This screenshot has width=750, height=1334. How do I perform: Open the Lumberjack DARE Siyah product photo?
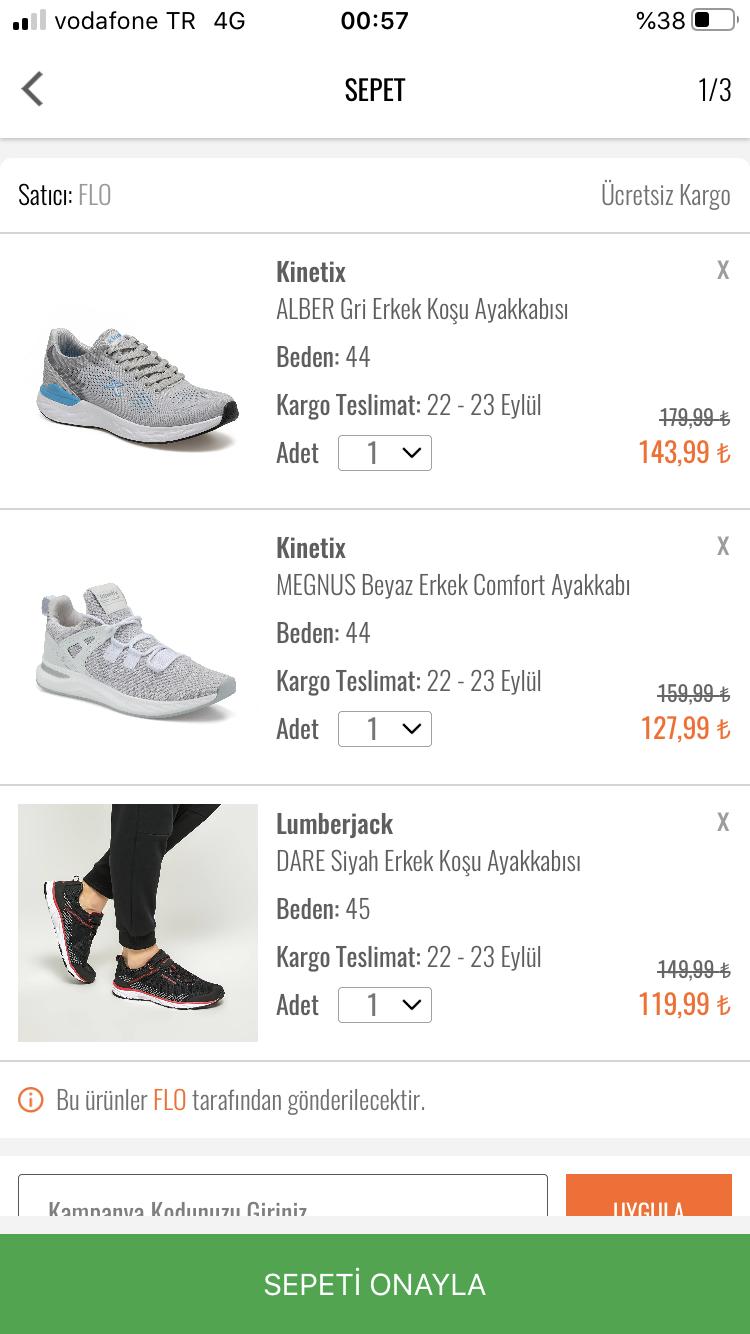138,923
